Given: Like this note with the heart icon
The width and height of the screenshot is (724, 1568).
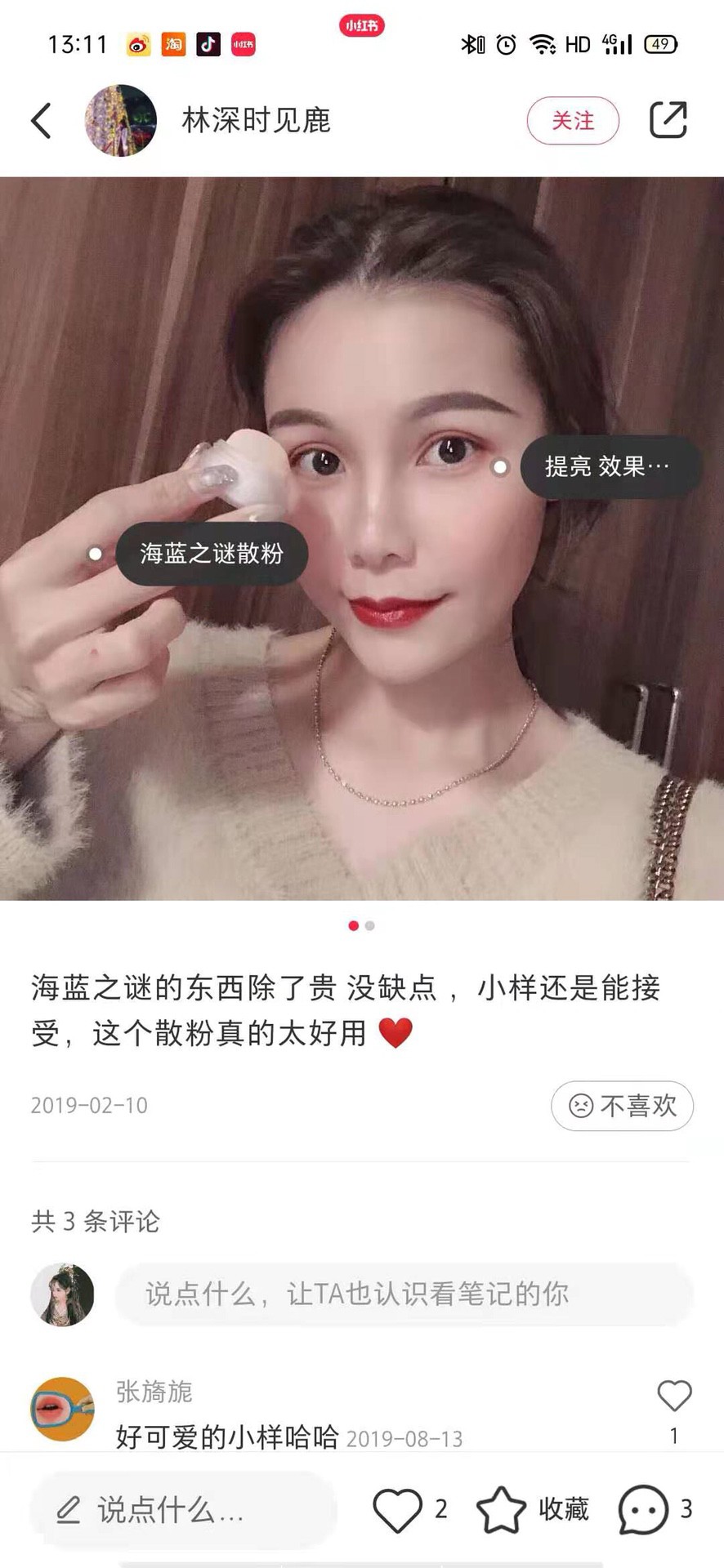Looking at the screenshot, I should pyautogui.click(x=398, y=1510).
